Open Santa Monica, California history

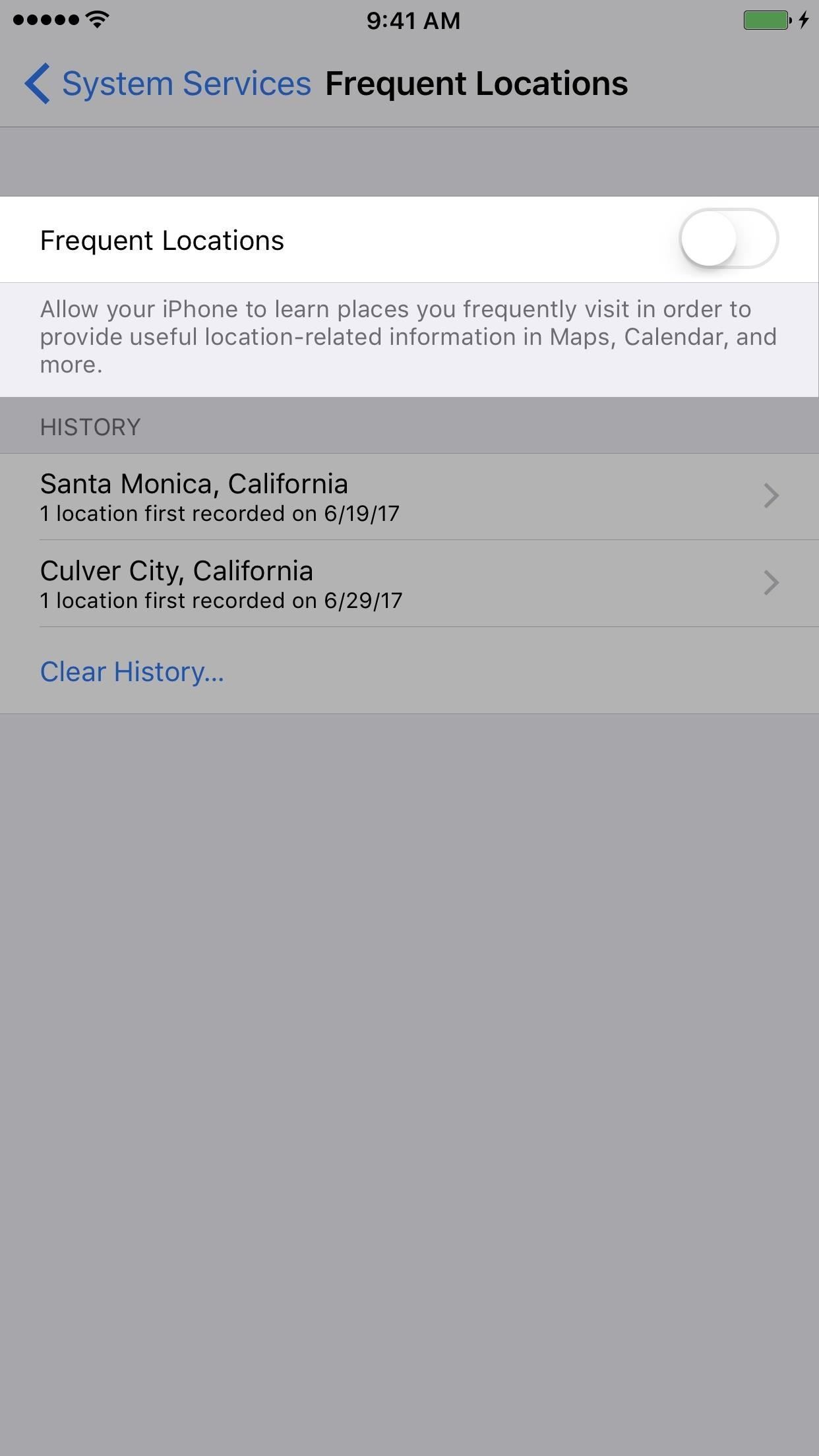(x=409, y=497)
